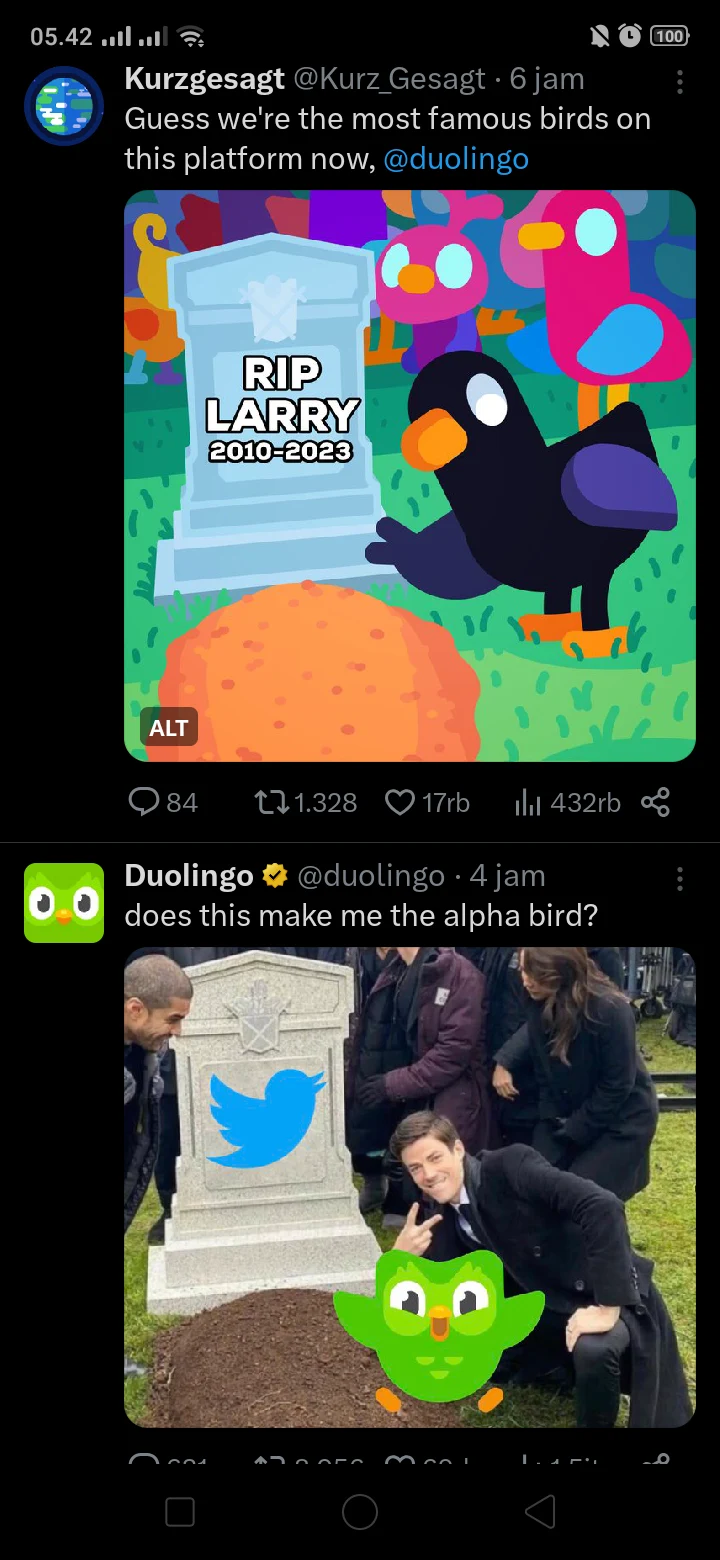
Task: Go to the home screen
Action: [x=360, y=1512]
